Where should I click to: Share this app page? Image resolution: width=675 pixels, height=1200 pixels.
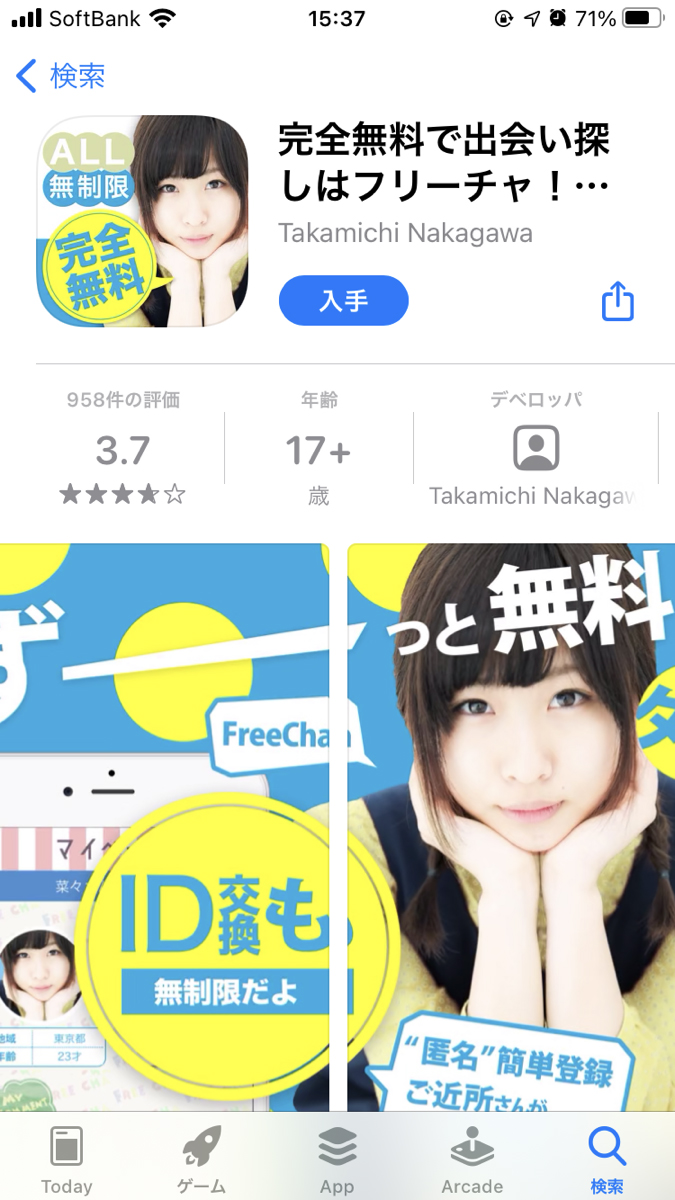coord(617,301)
